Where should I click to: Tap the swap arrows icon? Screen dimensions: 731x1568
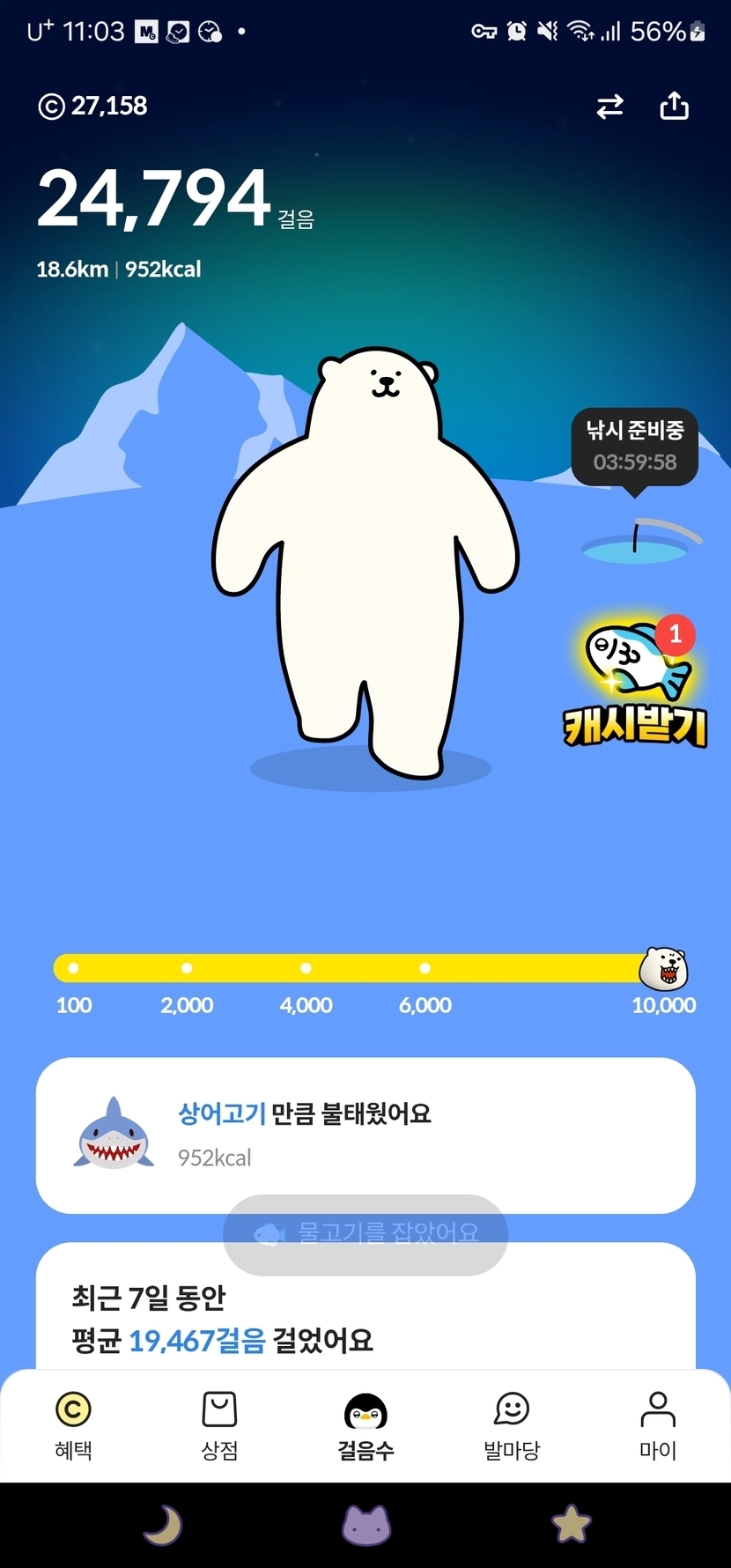[x=609, y=107]
